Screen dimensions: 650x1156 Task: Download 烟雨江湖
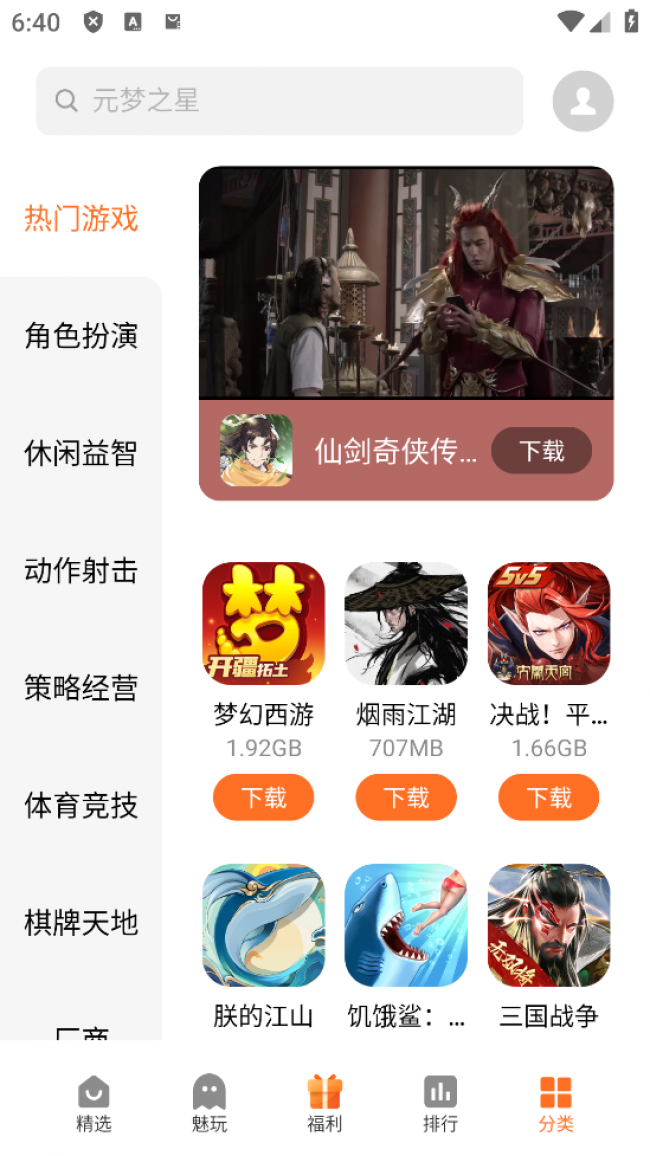point(406,797)
